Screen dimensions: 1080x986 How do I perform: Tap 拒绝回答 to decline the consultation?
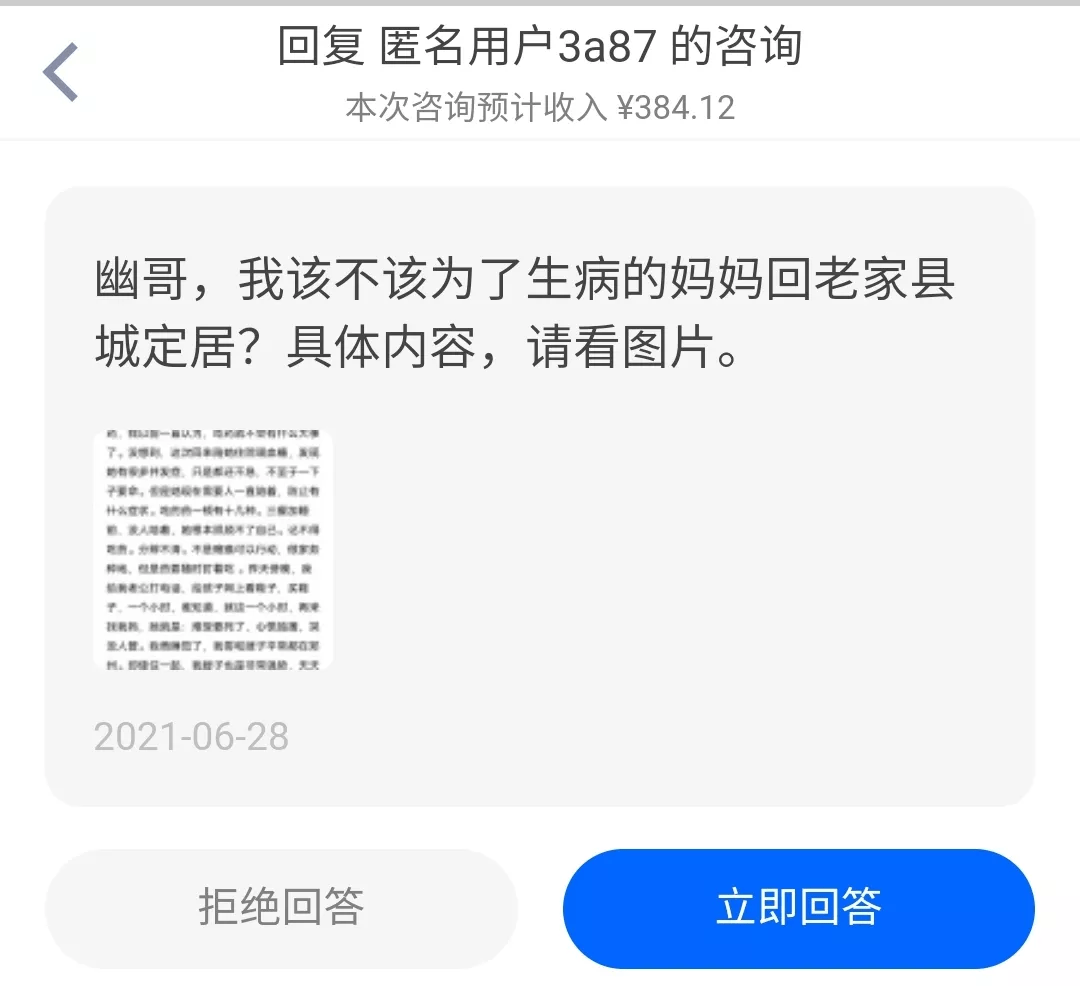click(281, 908)
